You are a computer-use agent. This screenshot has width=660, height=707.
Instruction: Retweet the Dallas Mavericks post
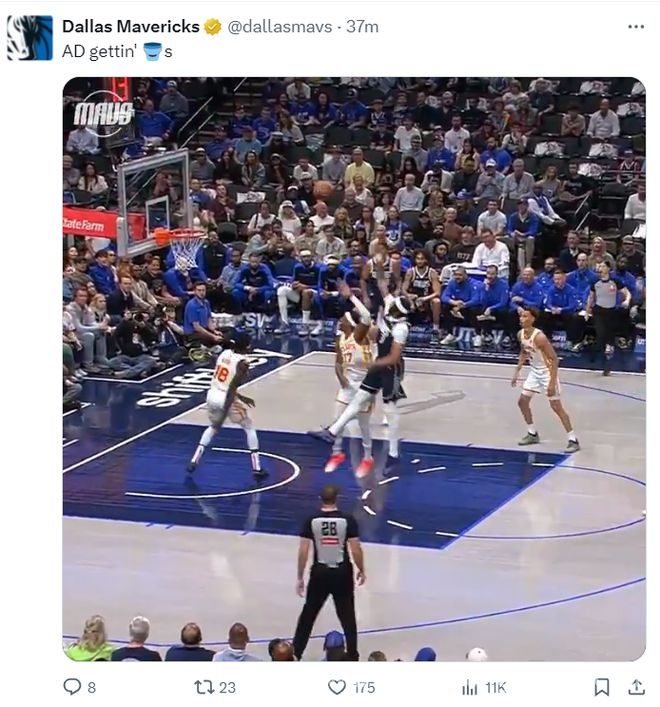point(204,687)
